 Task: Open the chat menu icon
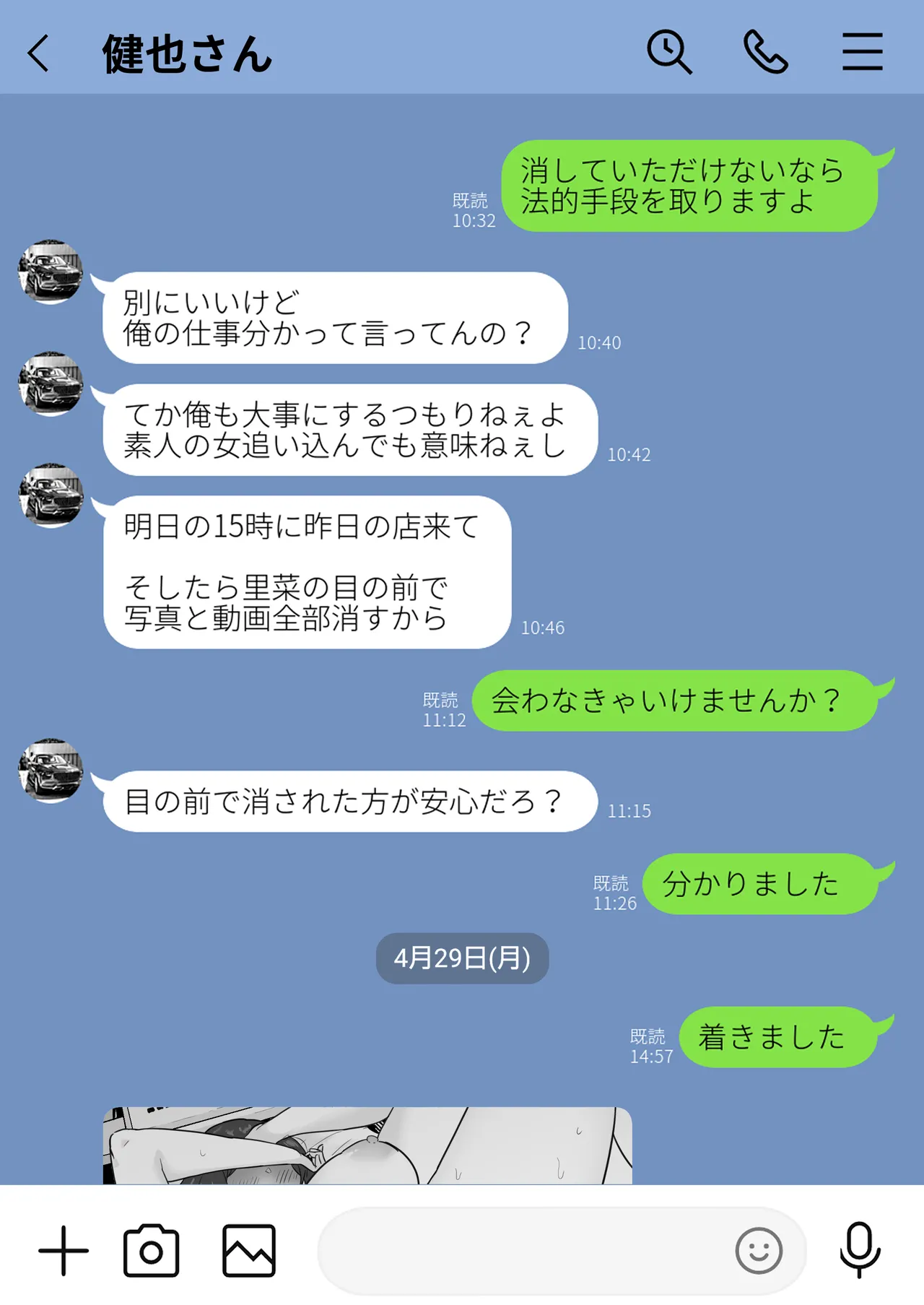click(862, 52)
